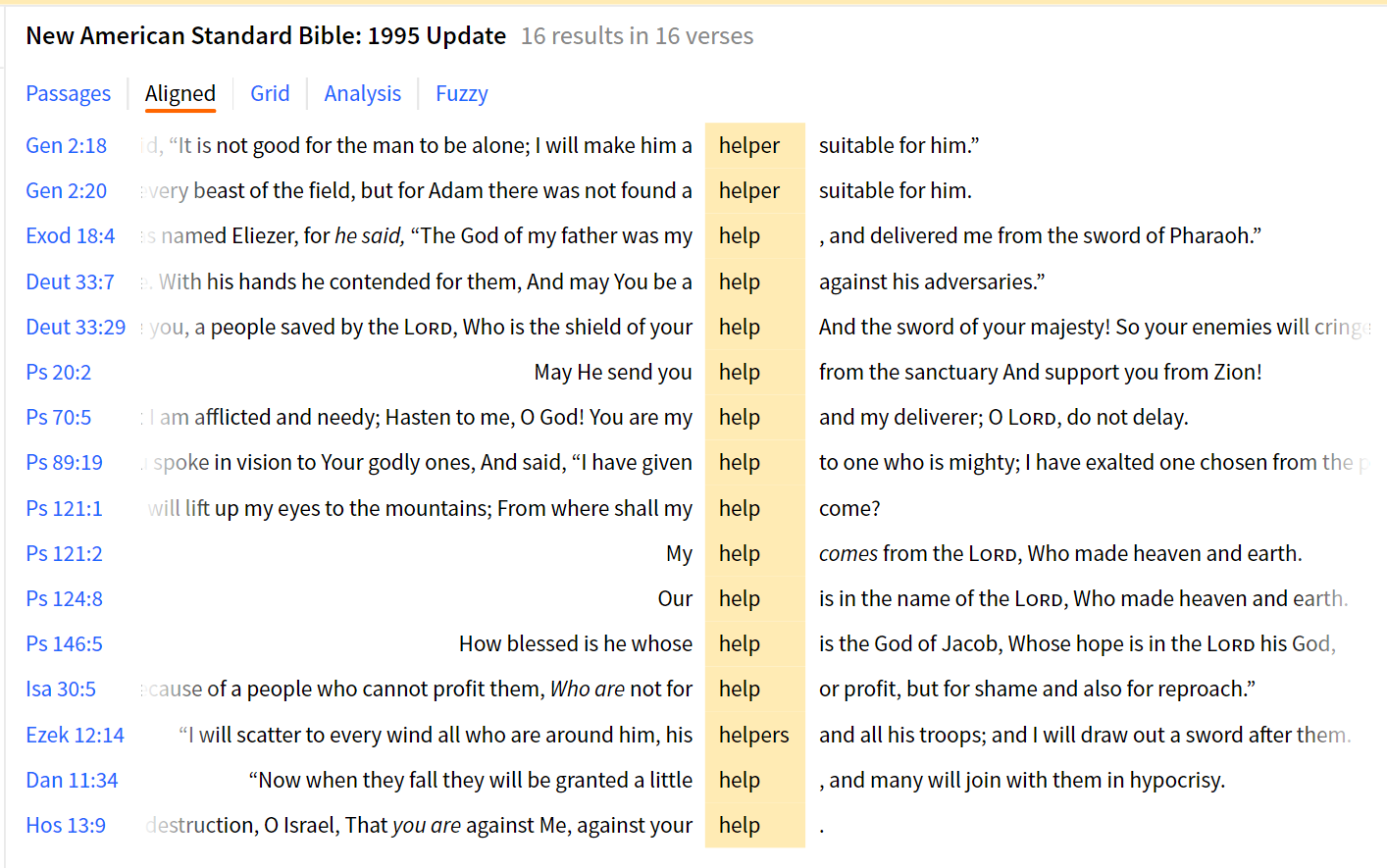Switch to the Passages tab
This screenshot has width=1387, height=868.
tap(68, 94)
